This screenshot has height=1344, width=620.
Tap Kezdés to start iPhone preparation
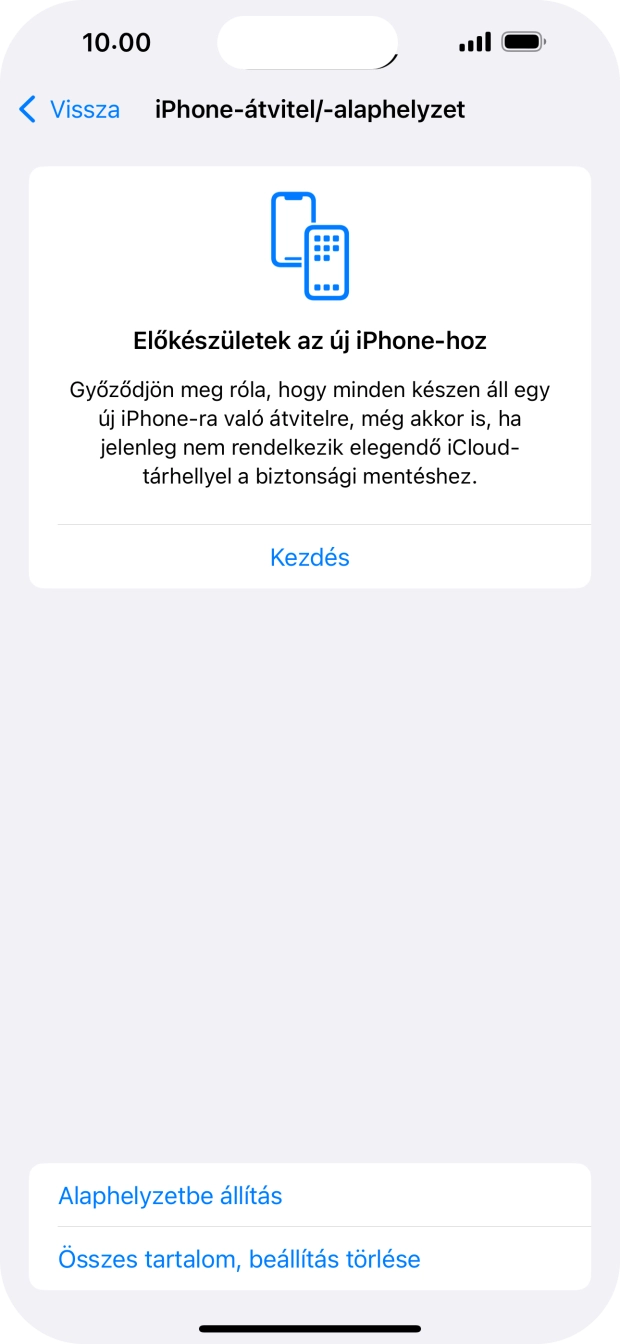point(310,557)
